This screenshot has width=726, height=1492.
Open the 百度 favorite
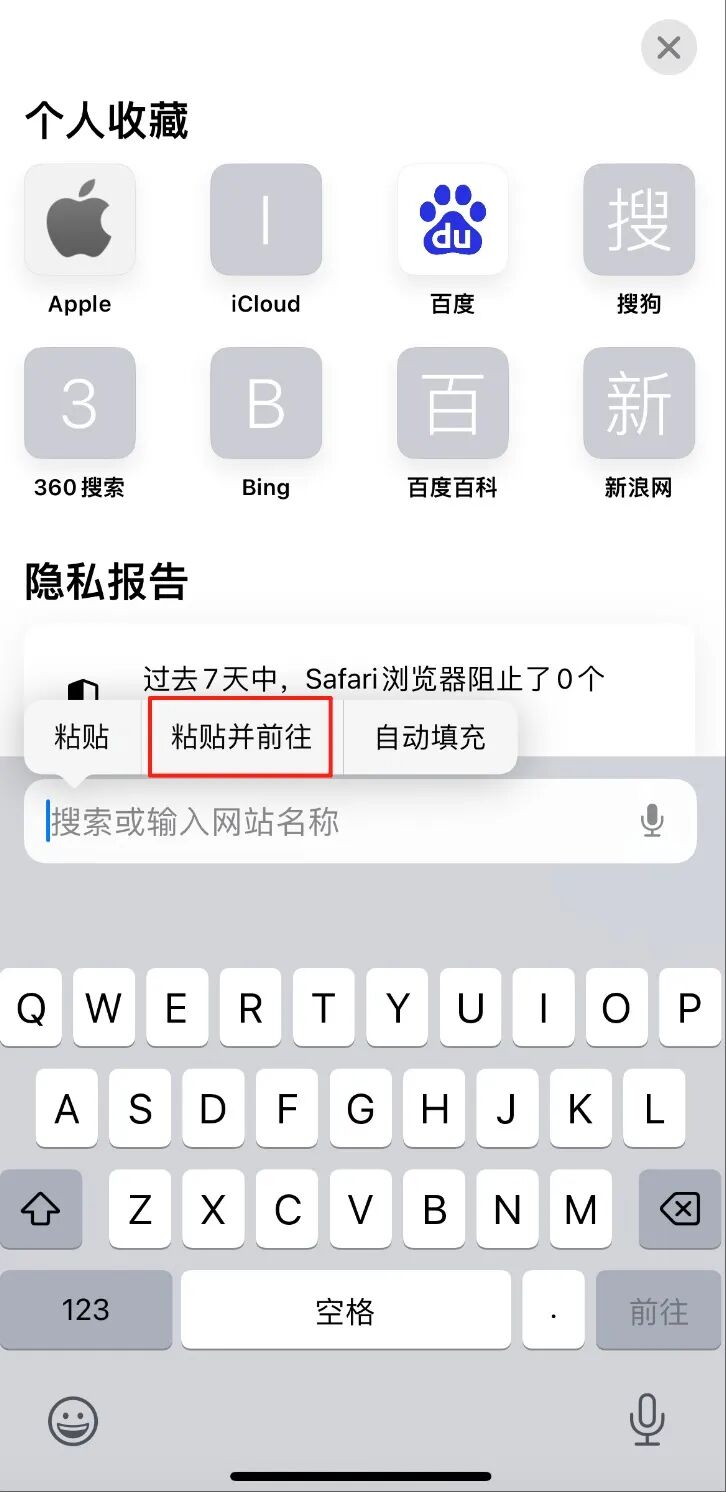(x=453, y=220)
